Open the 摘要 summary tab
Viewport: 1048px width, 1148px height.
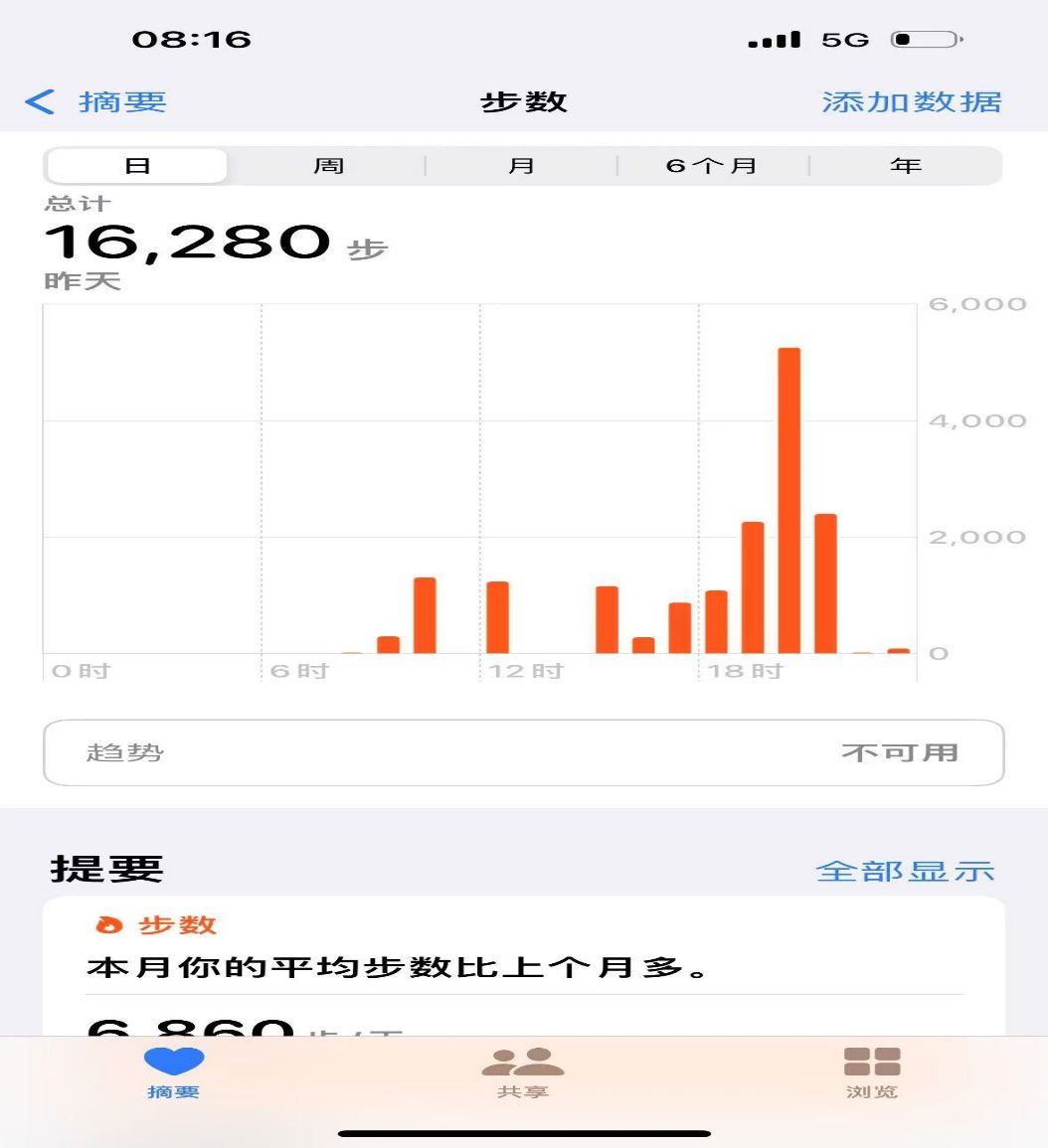[174, 1072]
